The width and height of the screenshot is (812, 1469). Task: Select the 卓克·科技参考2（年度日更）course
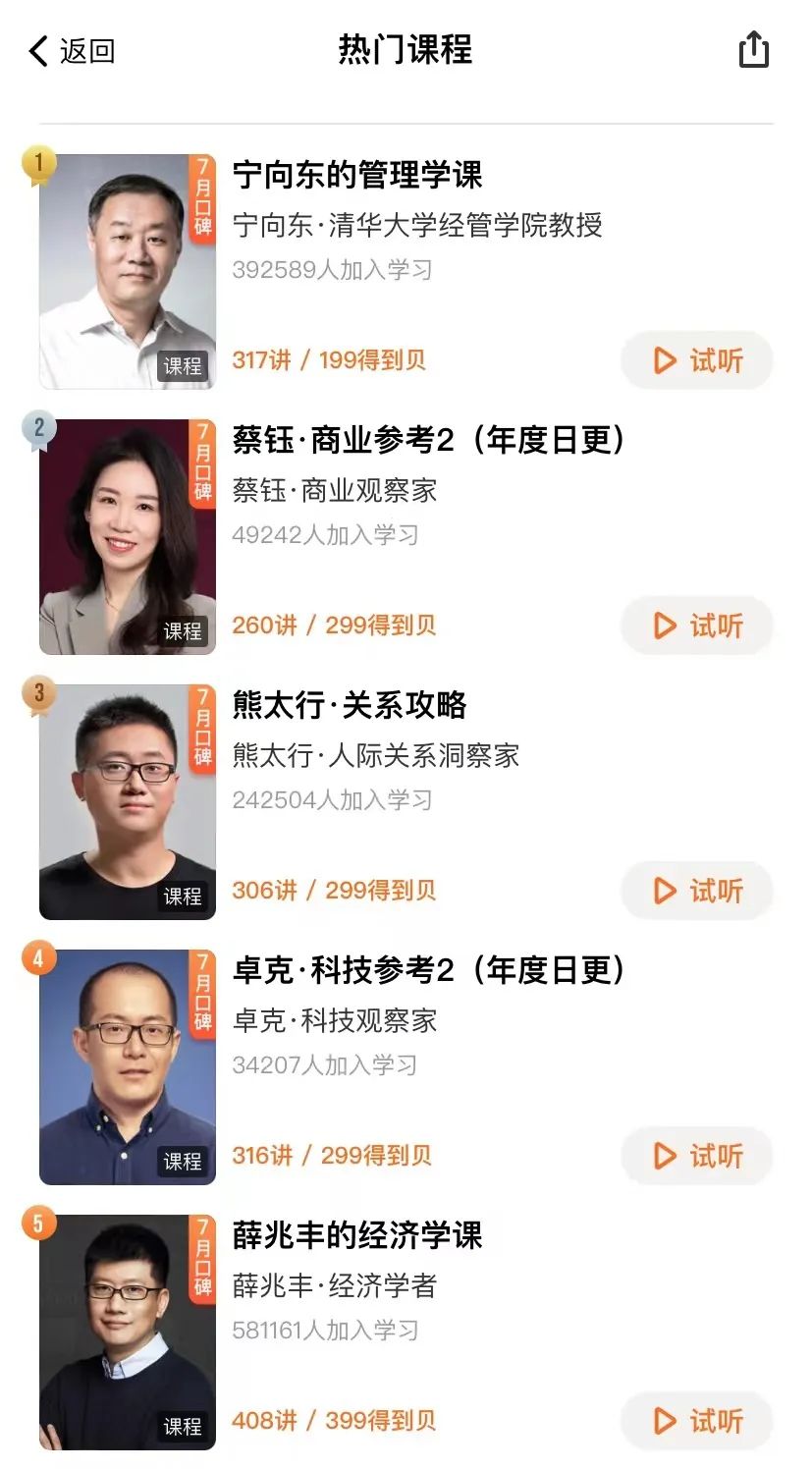pyautogui.click(x=429, y=971)
